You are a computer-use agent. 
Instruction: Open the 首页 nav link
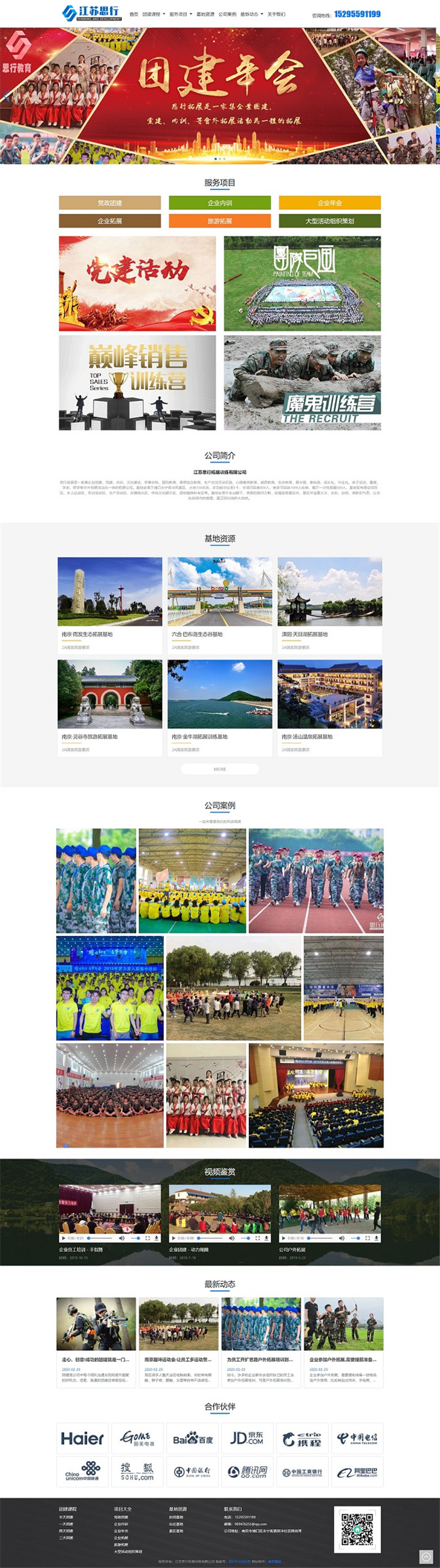133,14
